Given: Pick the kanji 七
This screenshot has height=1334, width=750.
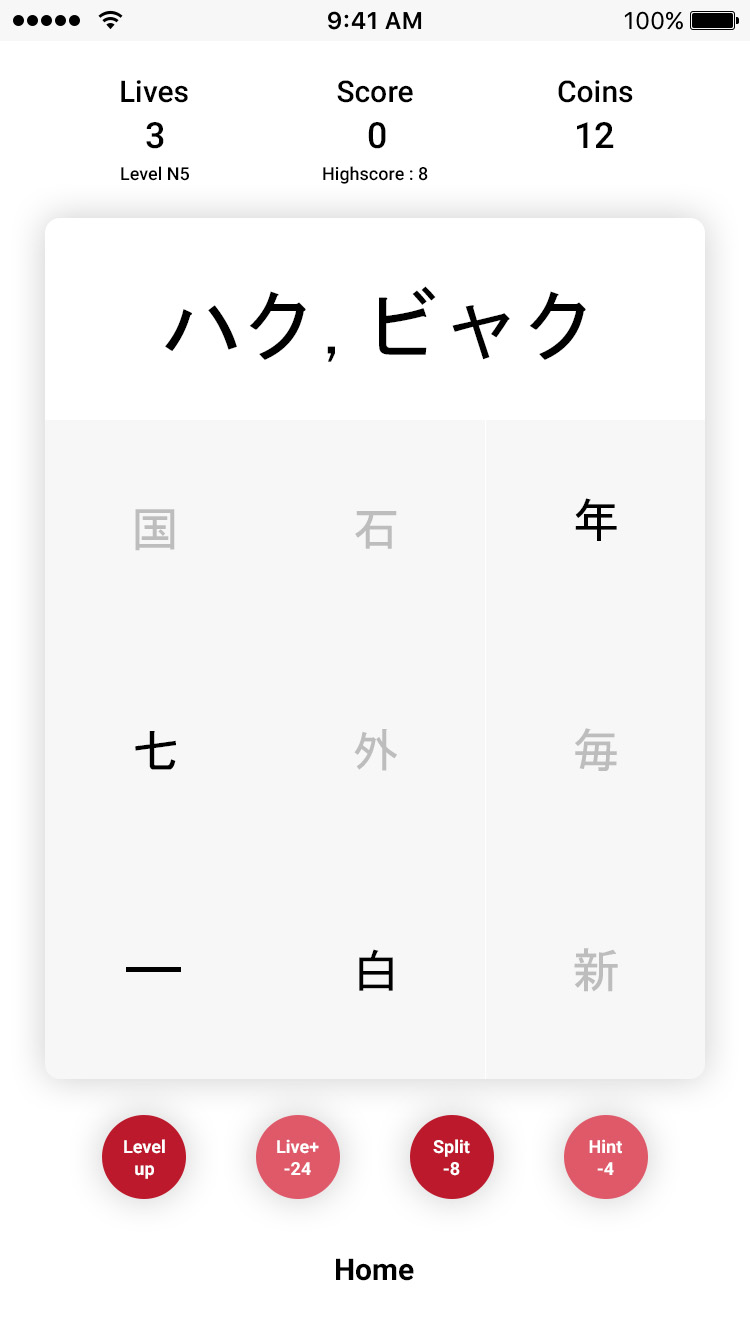Looking at the screenshot, I should coord(155,750).
